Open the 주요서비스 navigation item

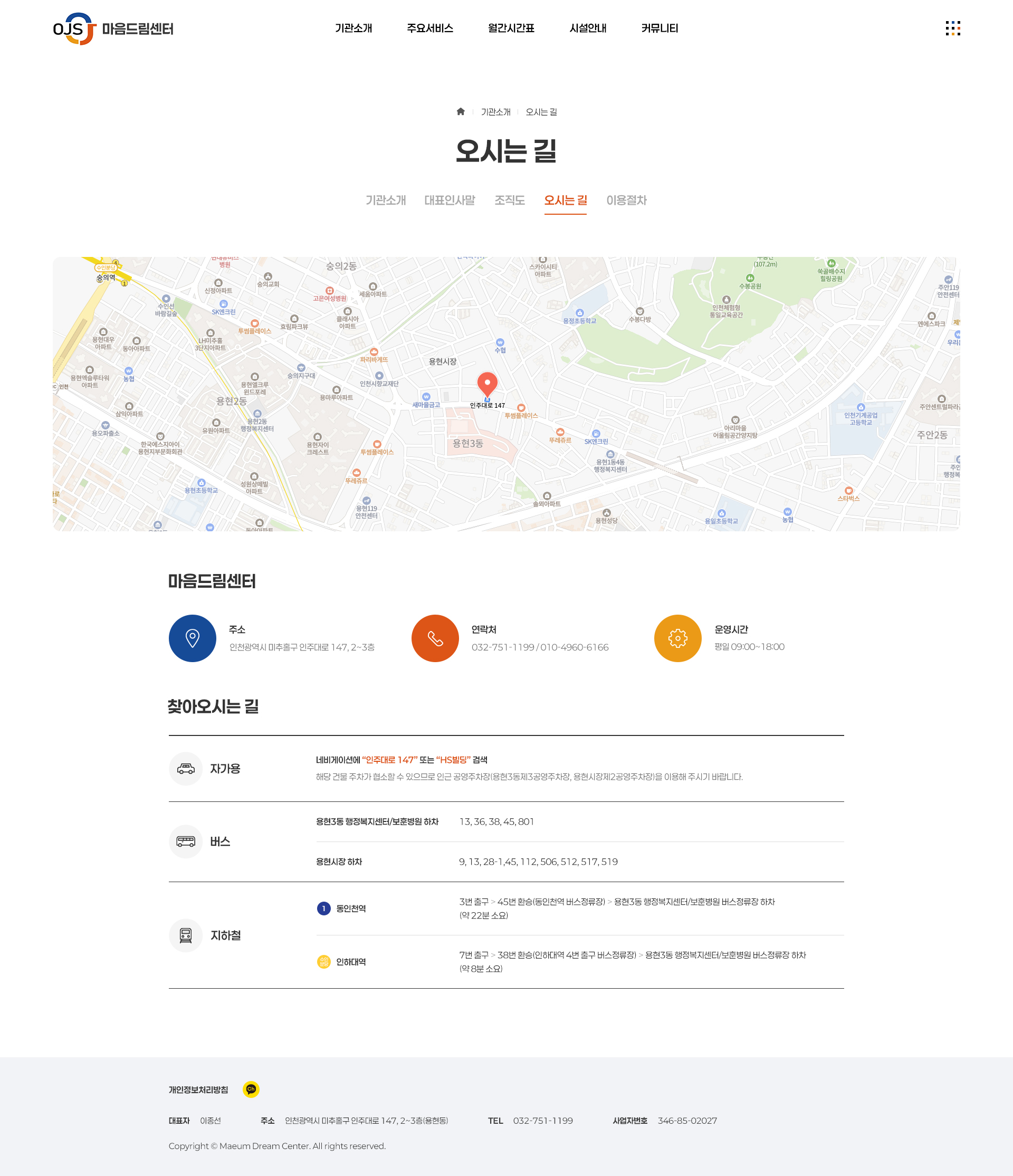click(429, 28)
